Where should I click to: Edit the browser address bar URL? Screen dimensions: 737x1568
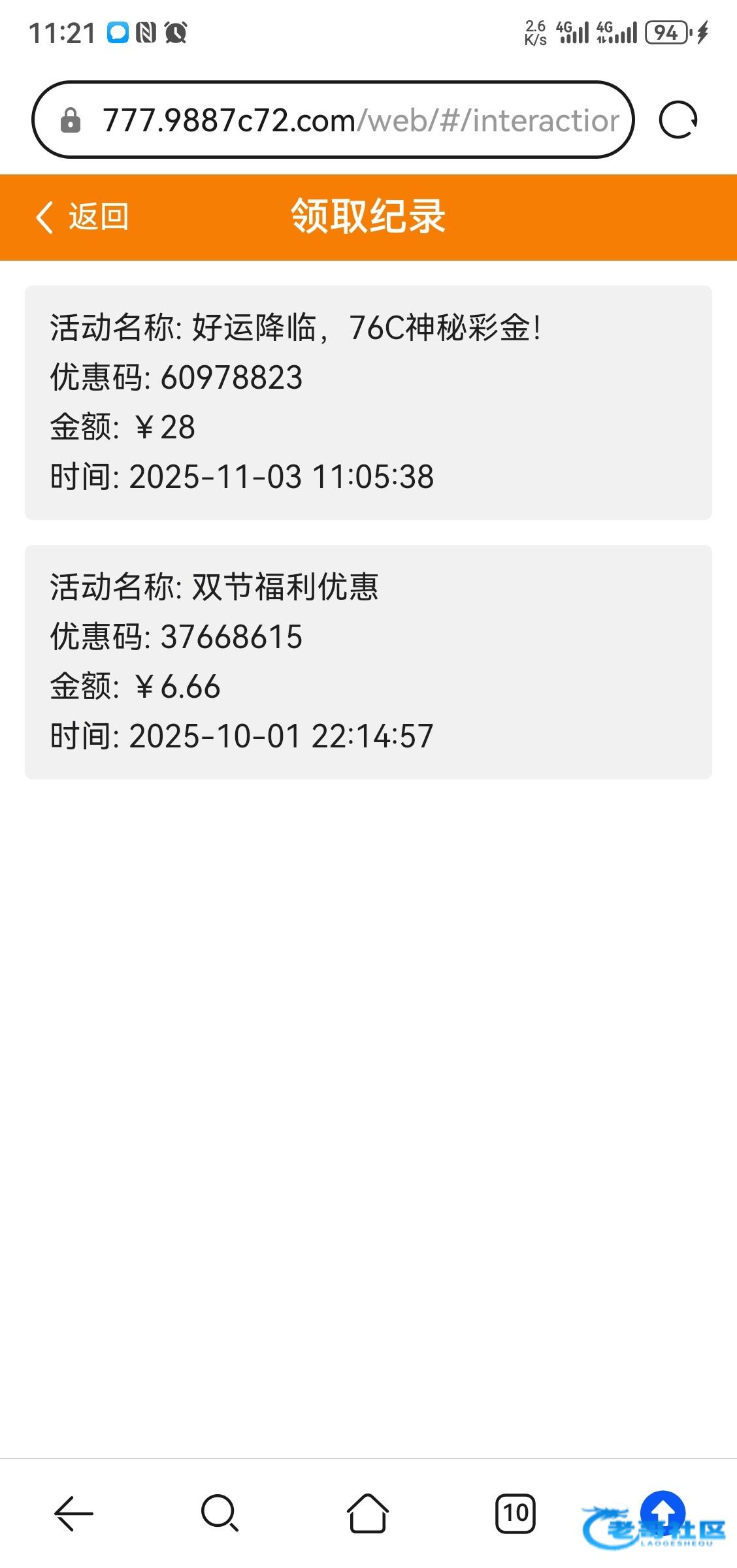tap(359, 121)
